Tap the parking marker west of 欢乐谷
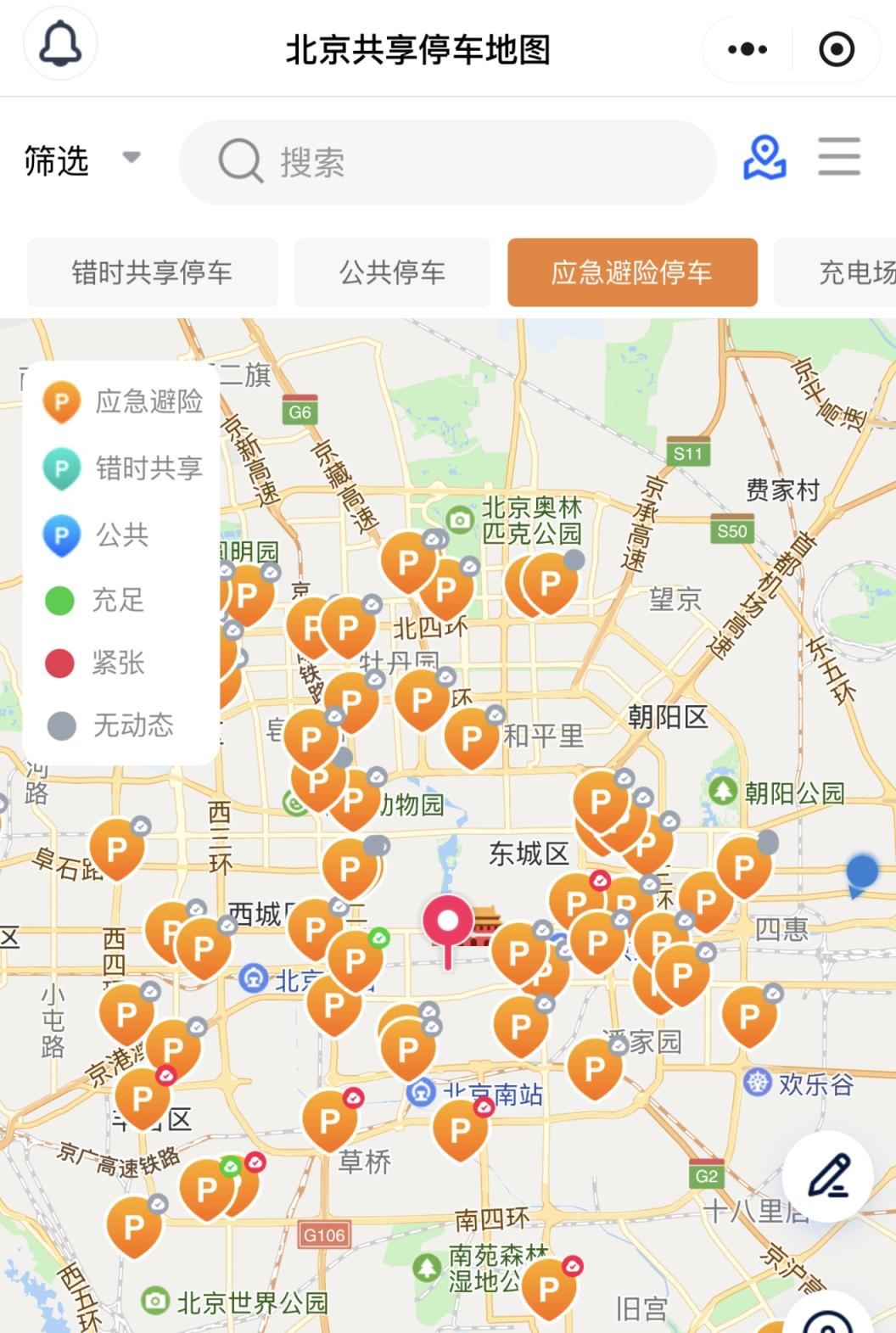Image resolution: width=896 pixels, height=1333 pixels. 748,1016
